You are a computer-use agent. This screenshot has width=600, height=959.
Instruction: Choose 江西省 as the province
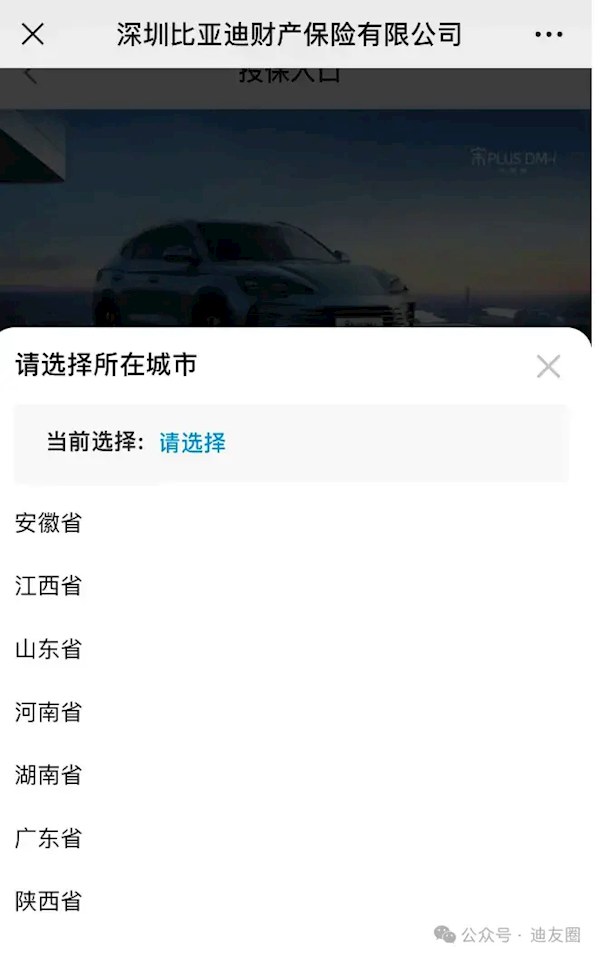tap(48, 586)
